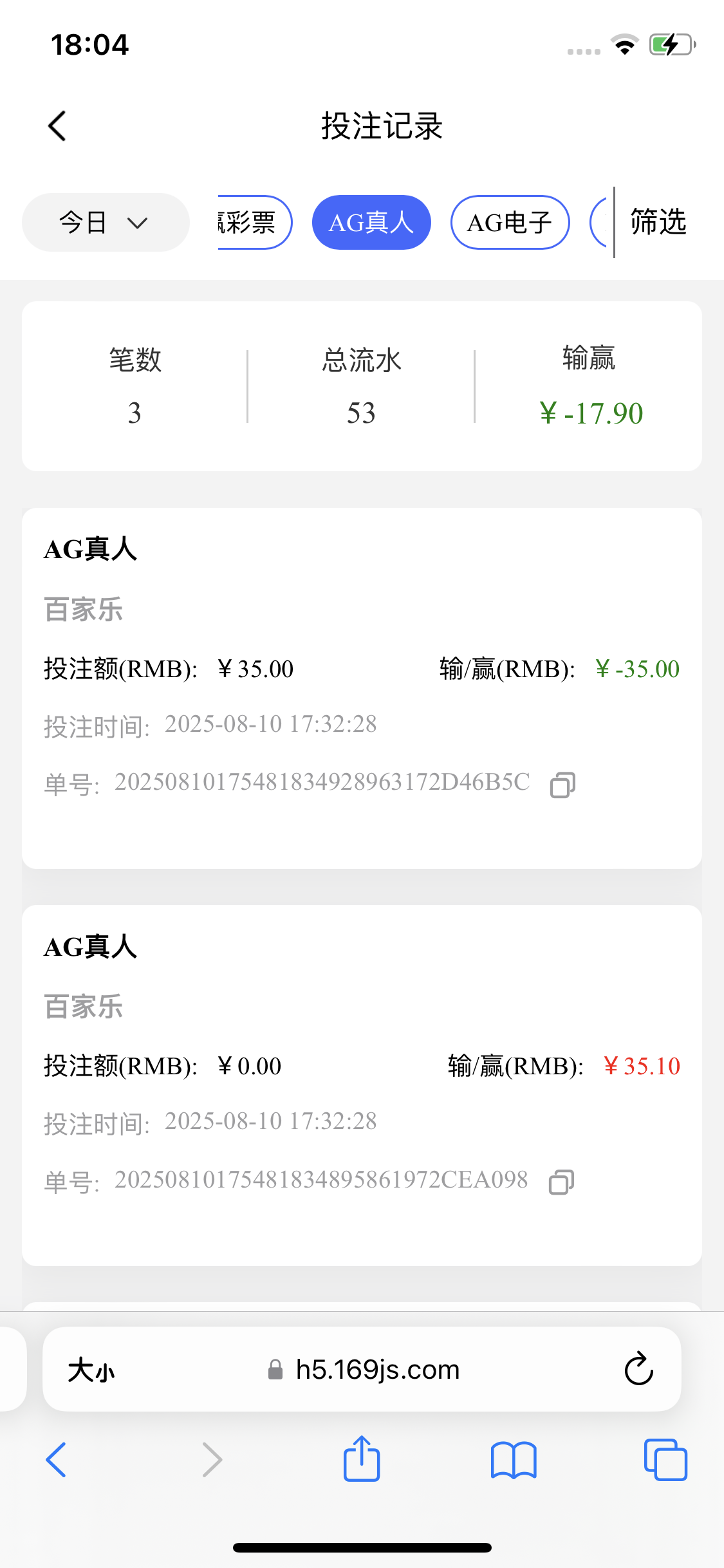Open the 今日 date dropdown

(106, 223)
